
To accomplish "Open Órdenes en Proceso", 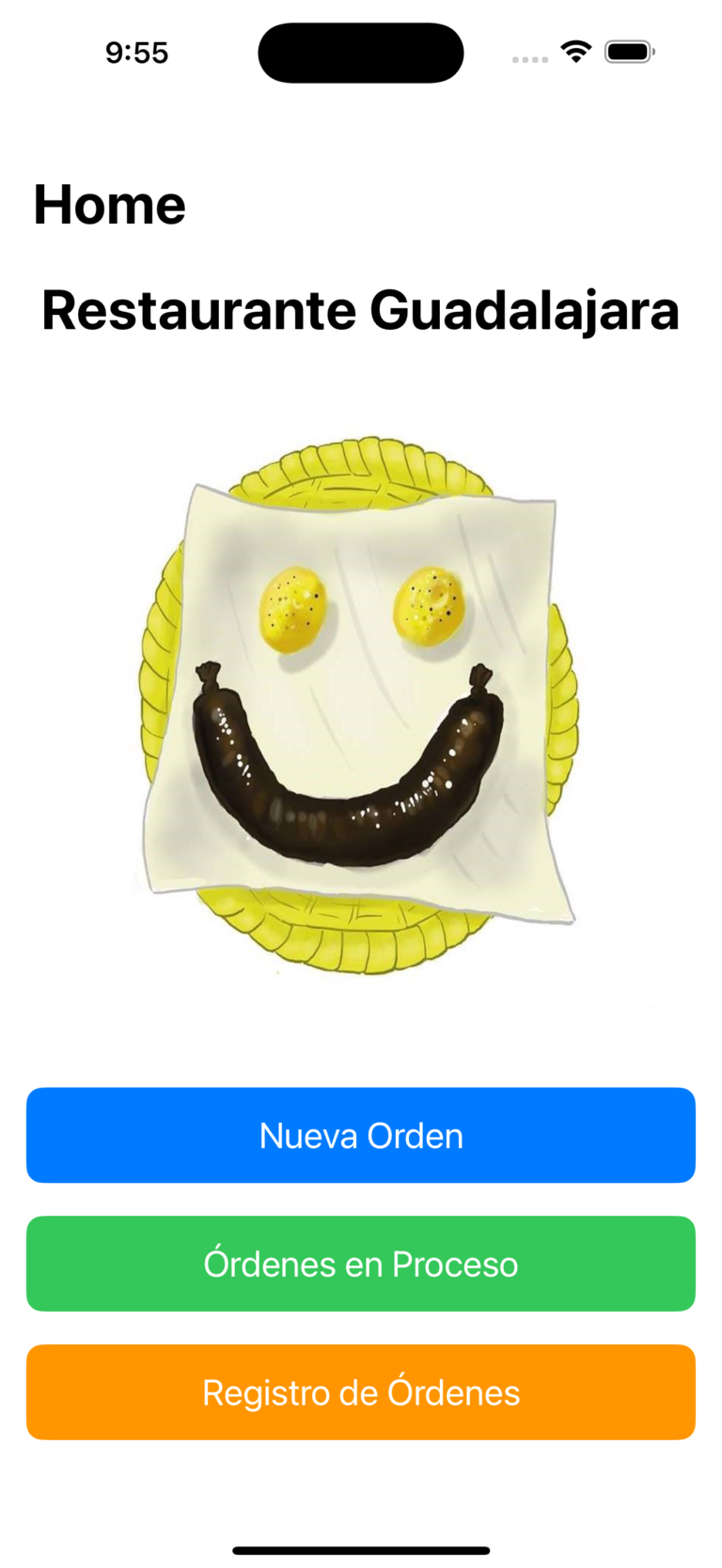I will tap(361, 1264).
